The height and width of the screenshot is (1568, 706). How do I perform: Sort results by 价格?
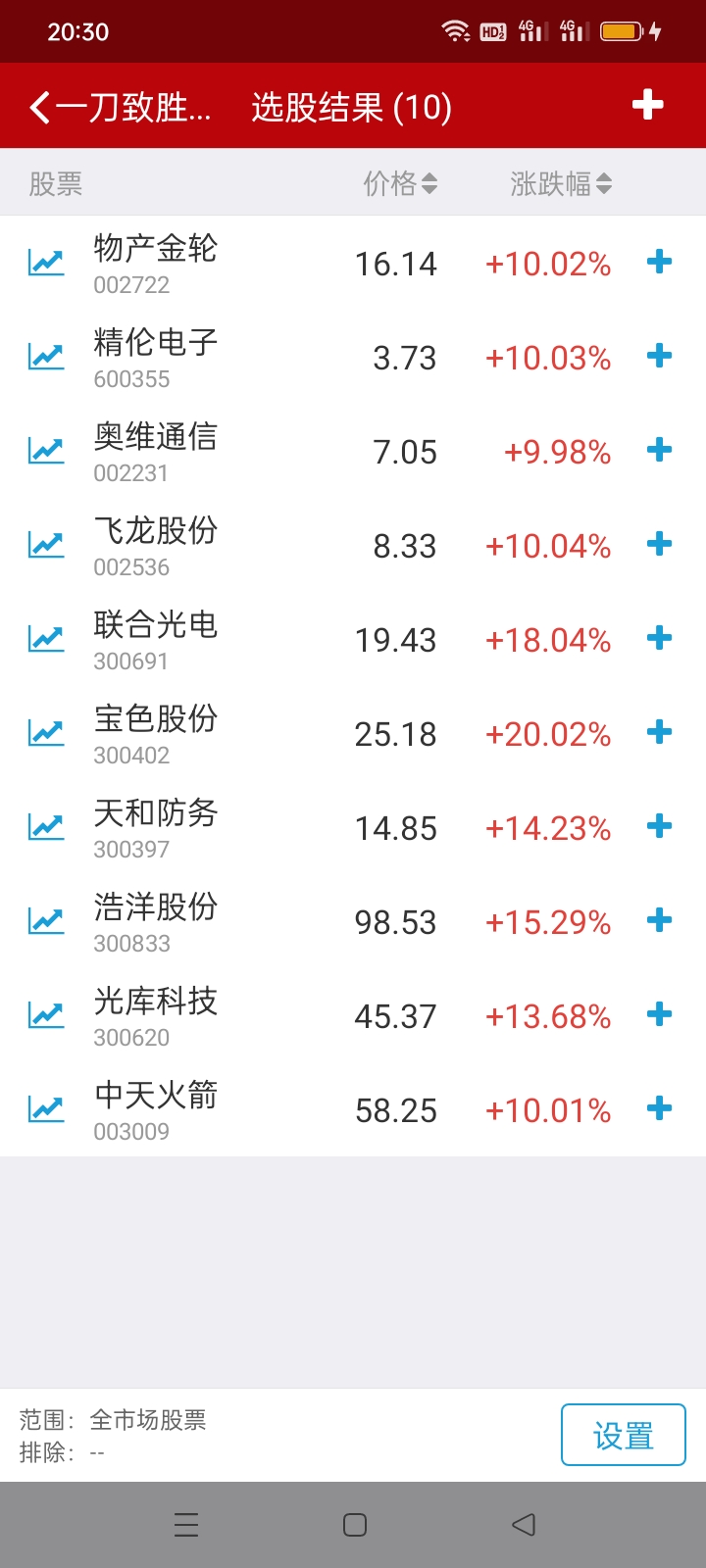400,183
